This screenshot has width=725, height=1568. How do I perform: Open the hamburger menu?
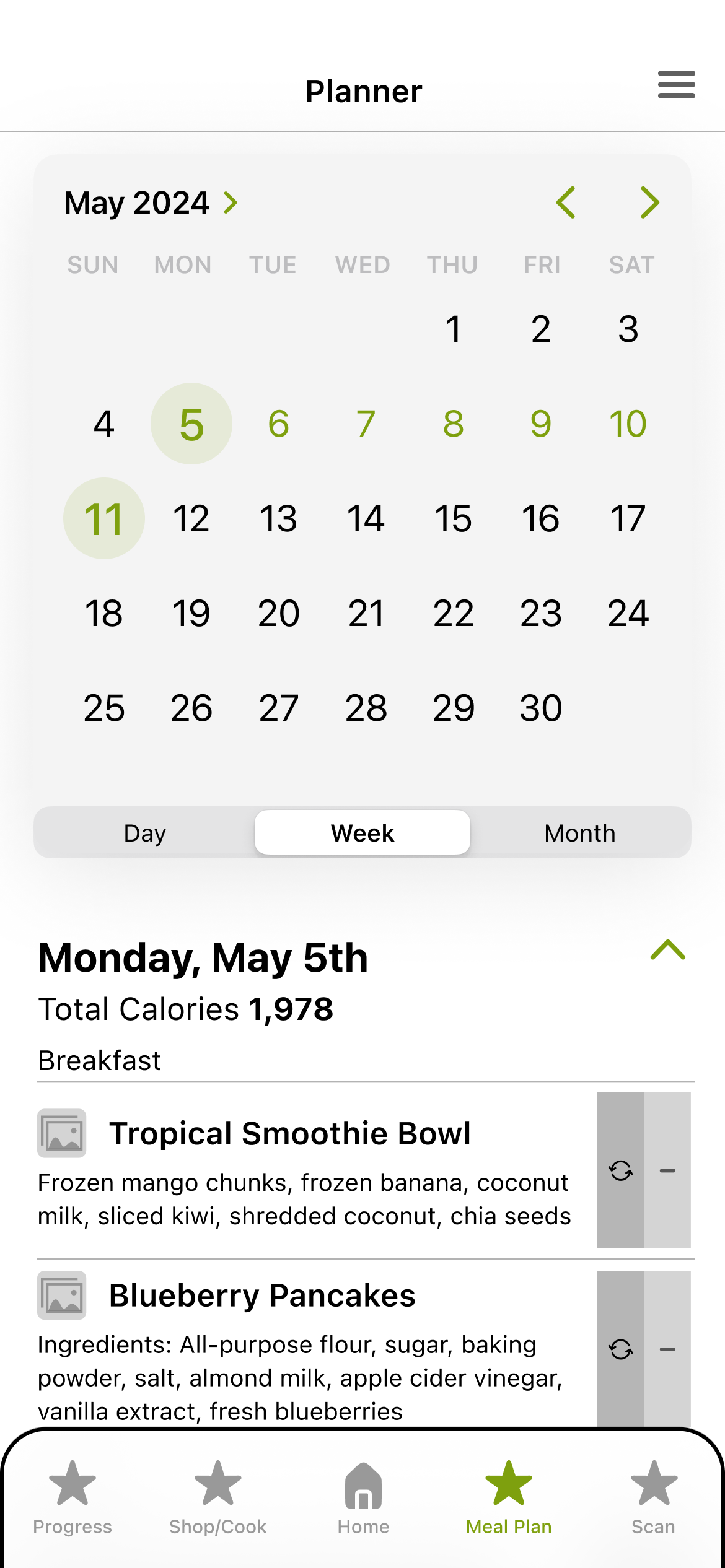[x=676, y=85]
